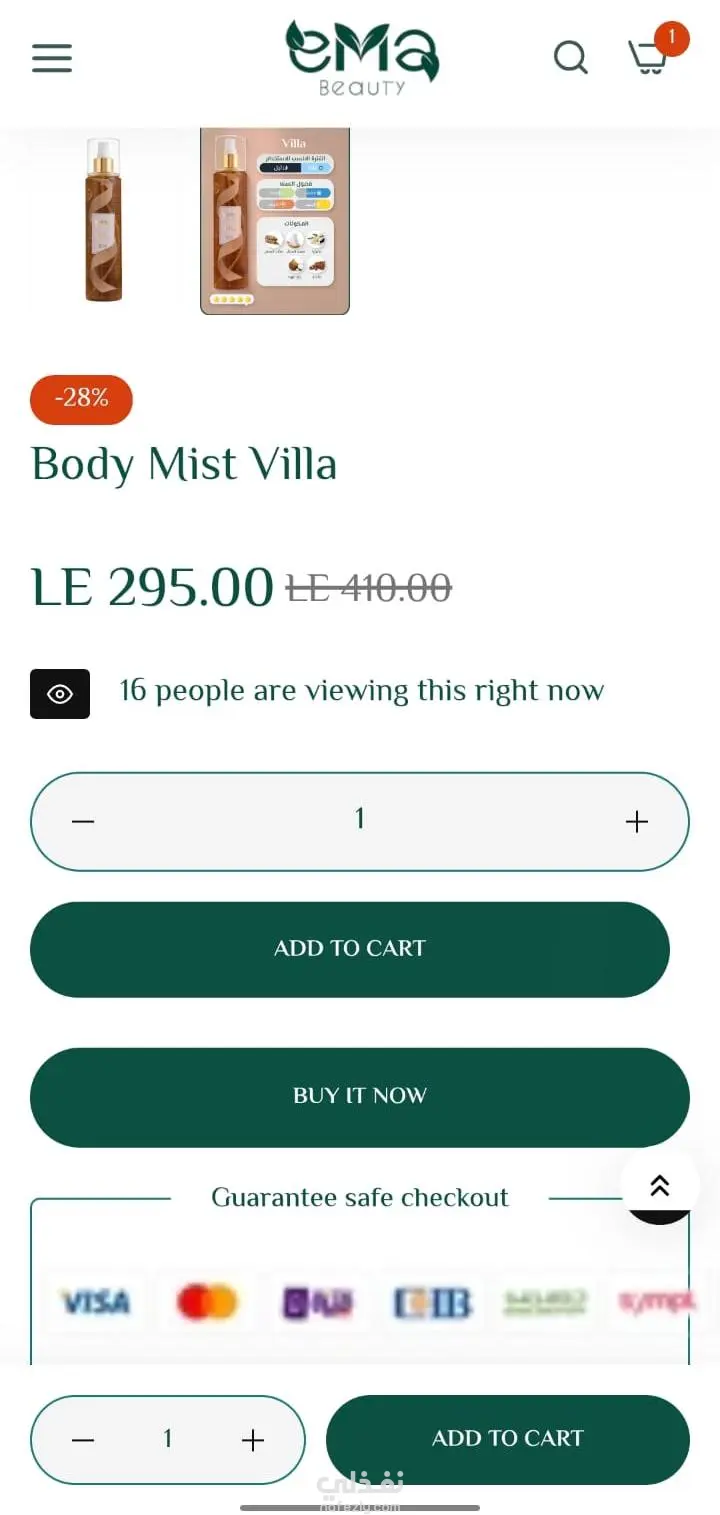This screenshot has width=720, height=1515.
Task: Select the Villa info card thumbnail
Action: (x=275, y=220)
